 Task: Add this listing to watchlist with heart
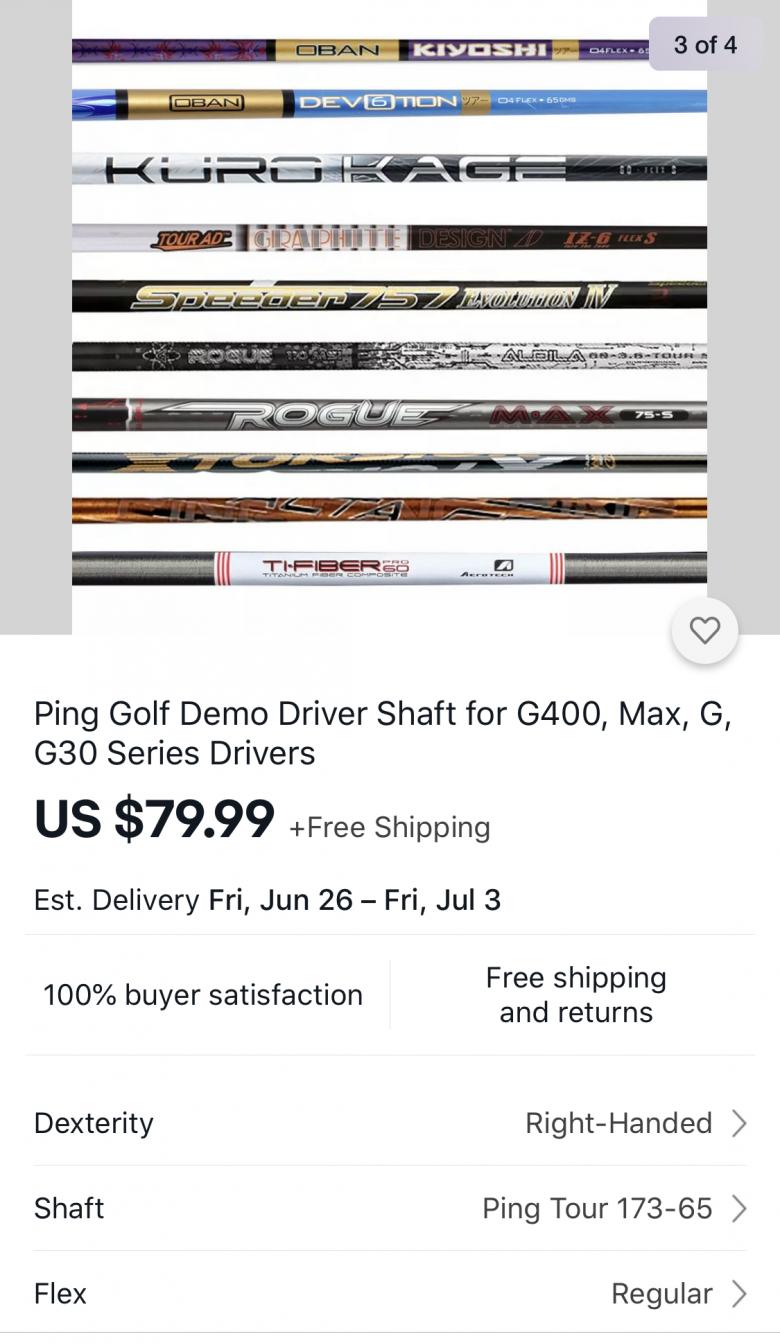point(705,630)
